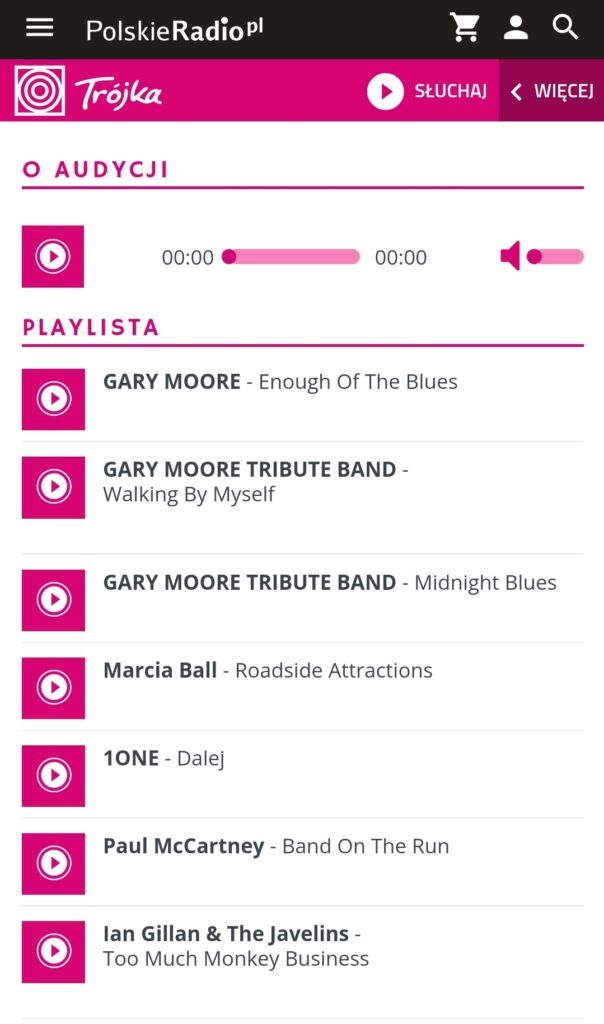604x1024 pixels.
Task: Open search in the top bar
Action: (566, 27)
